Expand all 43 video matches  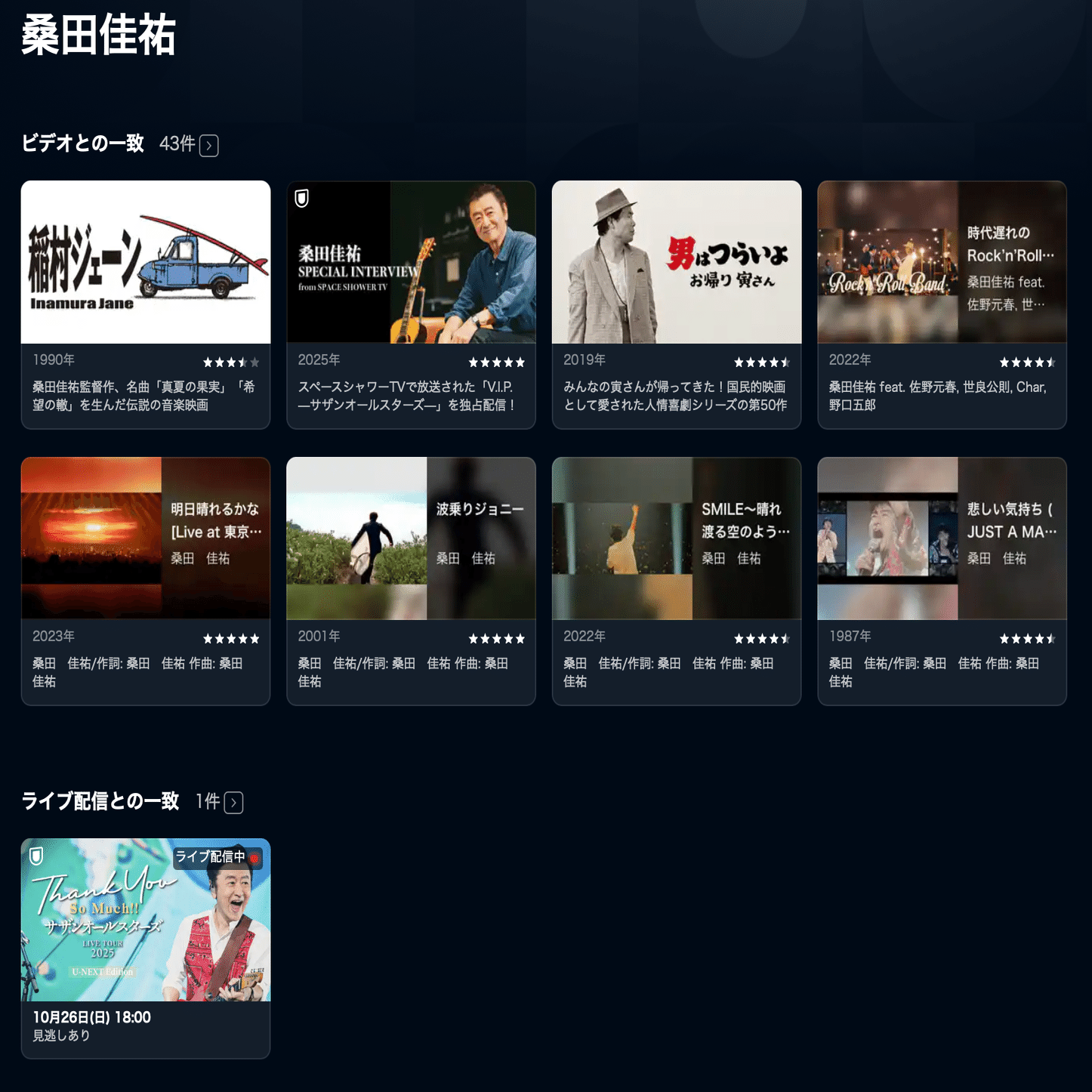[x=209, y=146]
